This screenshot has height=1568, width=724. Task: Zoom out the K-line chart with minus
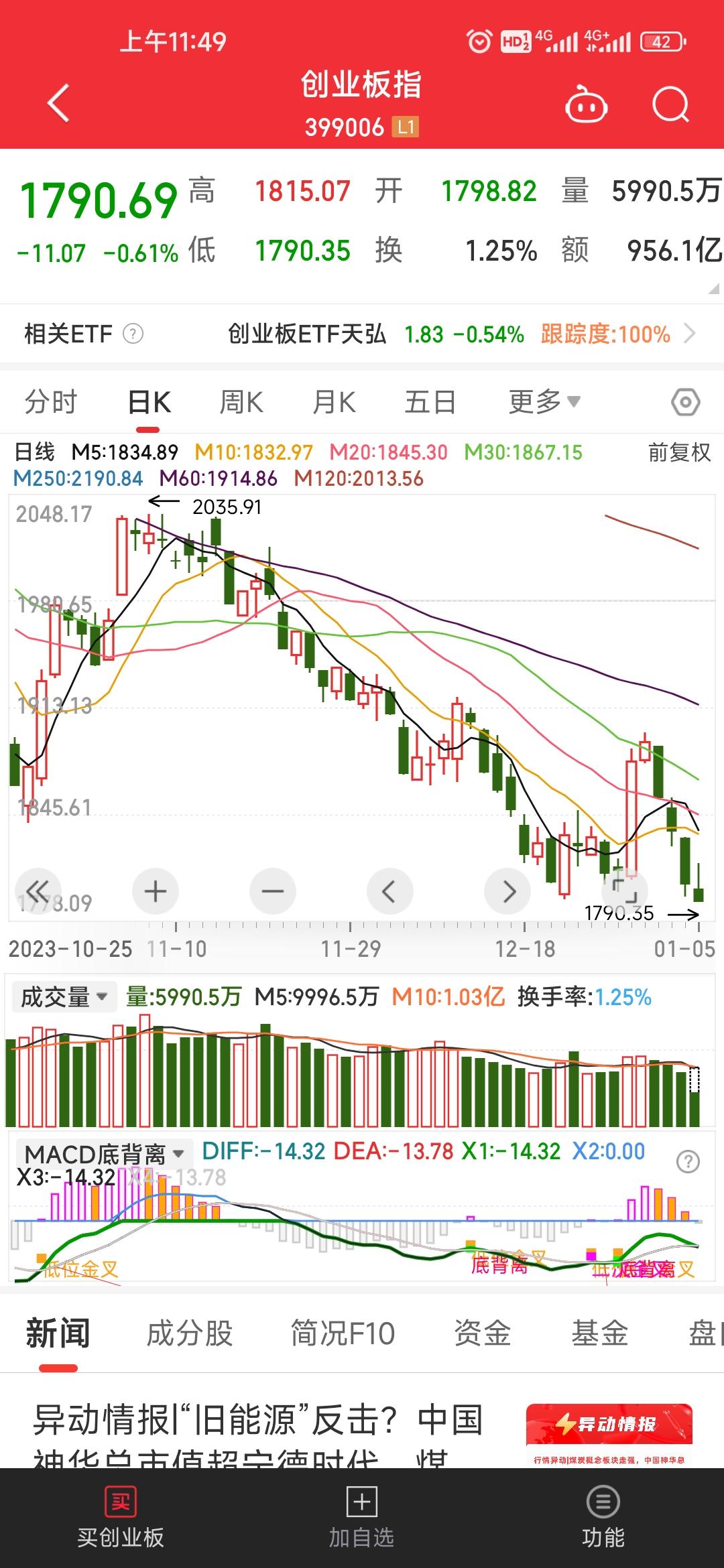click(x=273, y=891)
